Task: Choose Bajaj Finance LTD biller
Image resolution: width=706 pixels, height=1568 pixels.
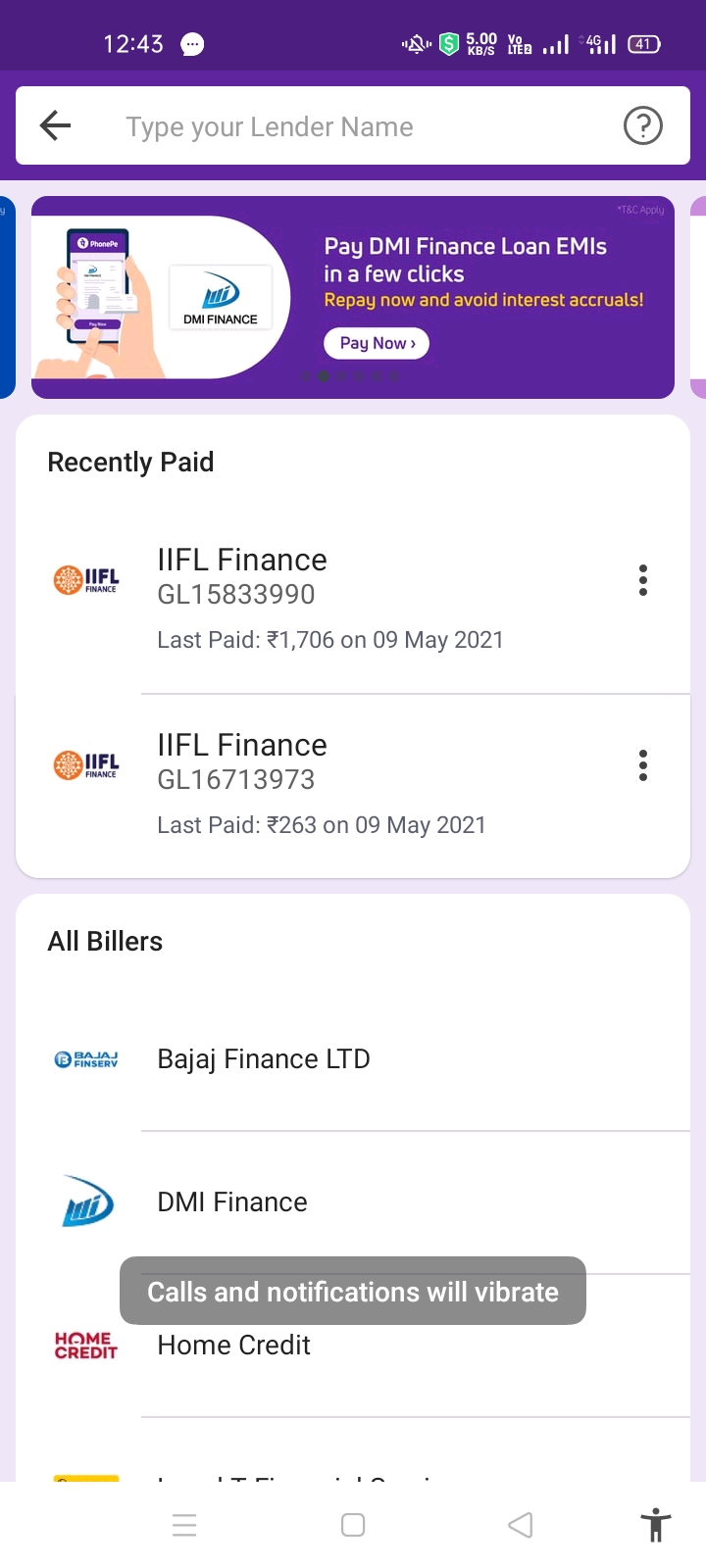Action: click(353, 1059)
